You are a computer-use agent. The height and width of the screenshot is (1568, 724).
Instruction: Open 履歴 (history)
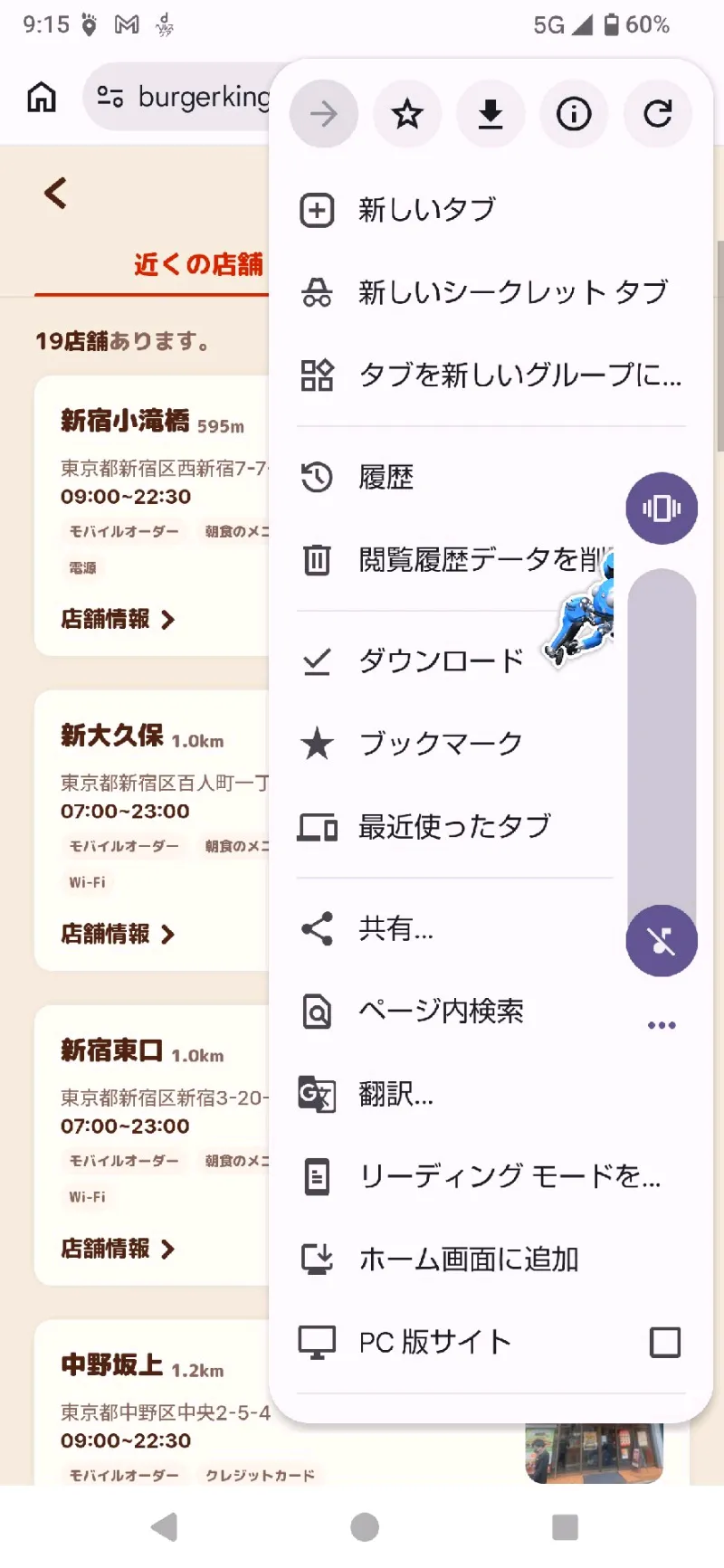[387, 477]
